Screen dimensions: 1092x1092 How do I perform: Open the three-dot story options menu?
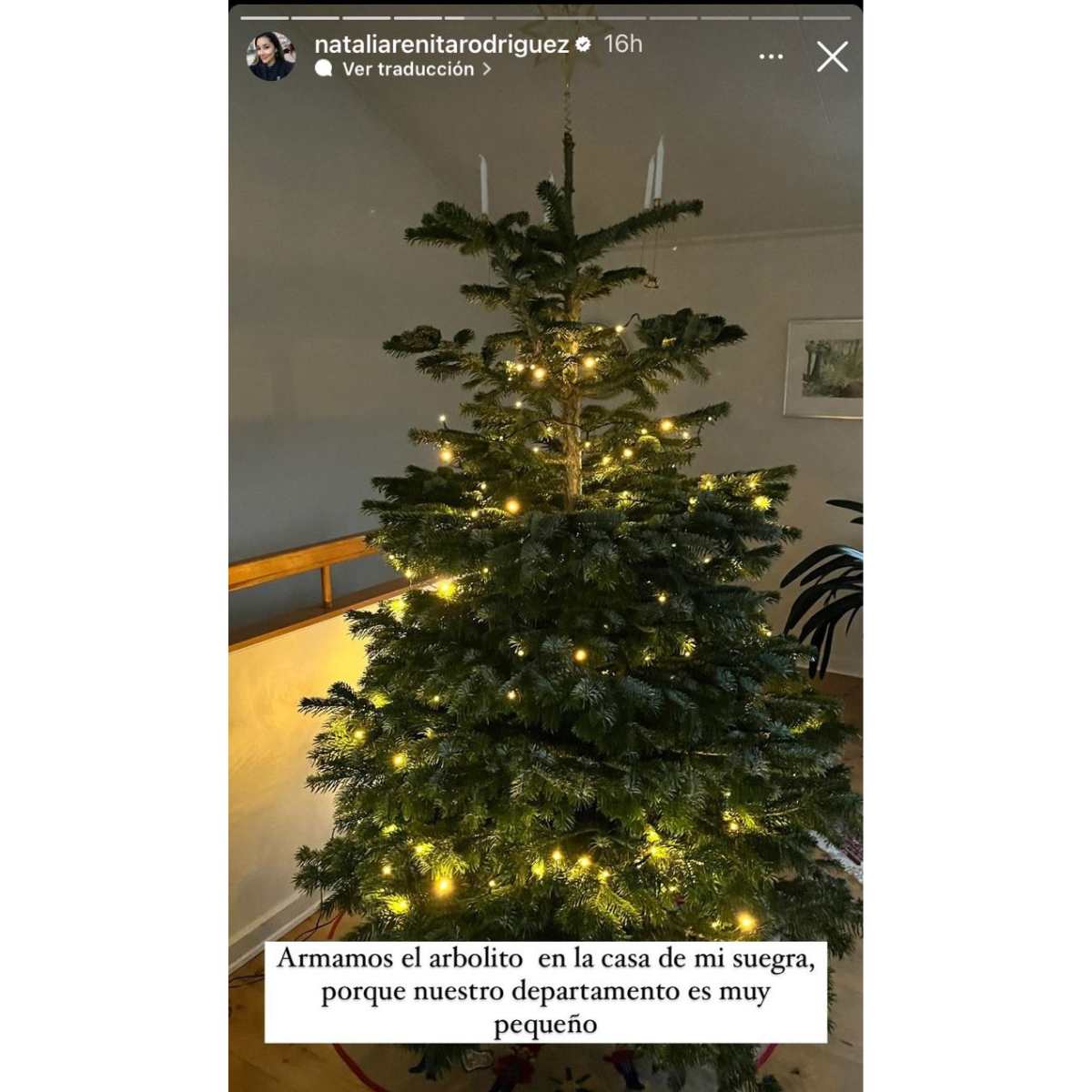771,56
